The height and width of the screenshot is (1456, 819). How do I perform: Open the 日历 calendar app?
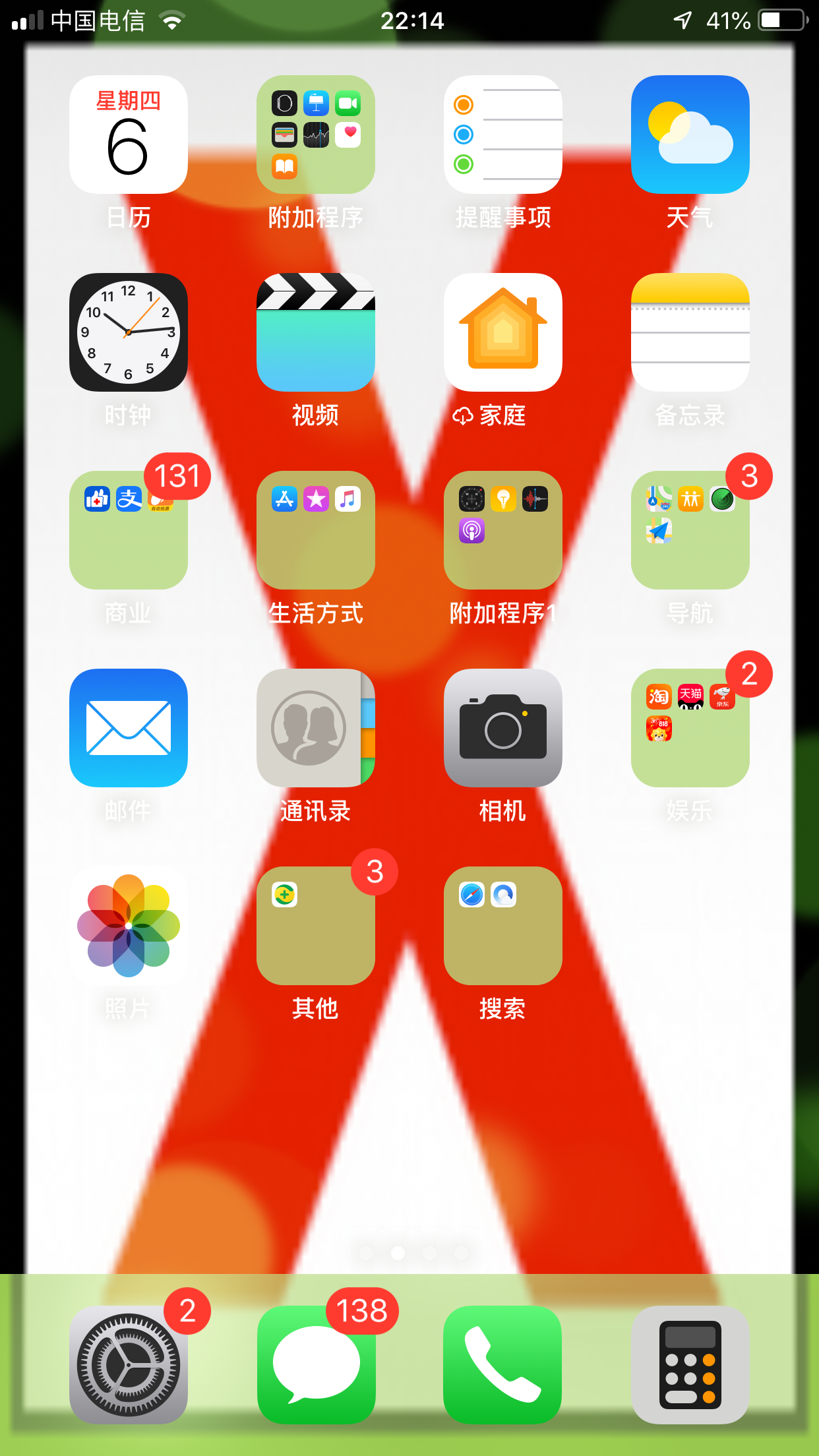coord(129,135)
